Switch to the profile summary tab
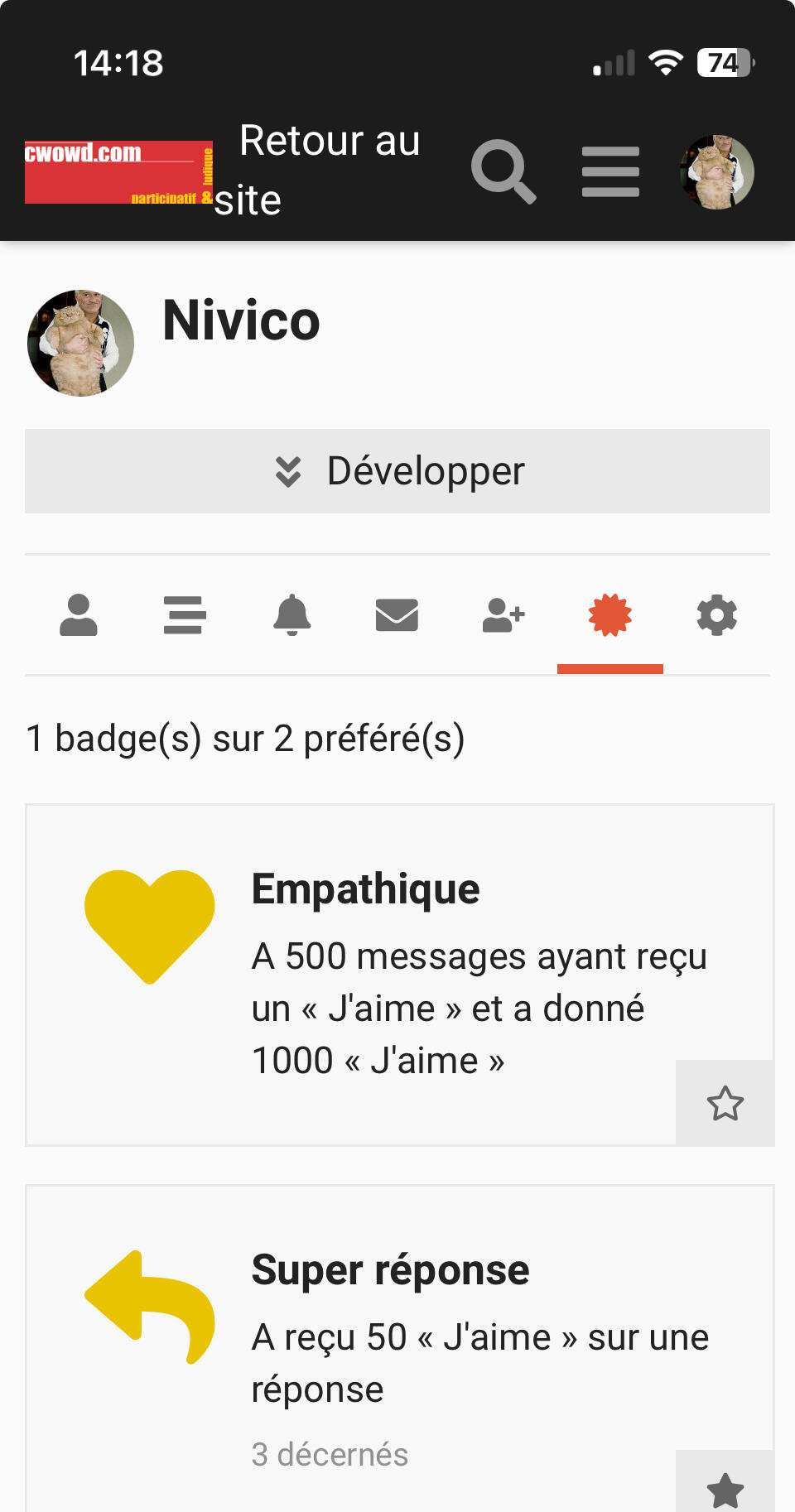795x1512 pixels. [x=79, y=615]
